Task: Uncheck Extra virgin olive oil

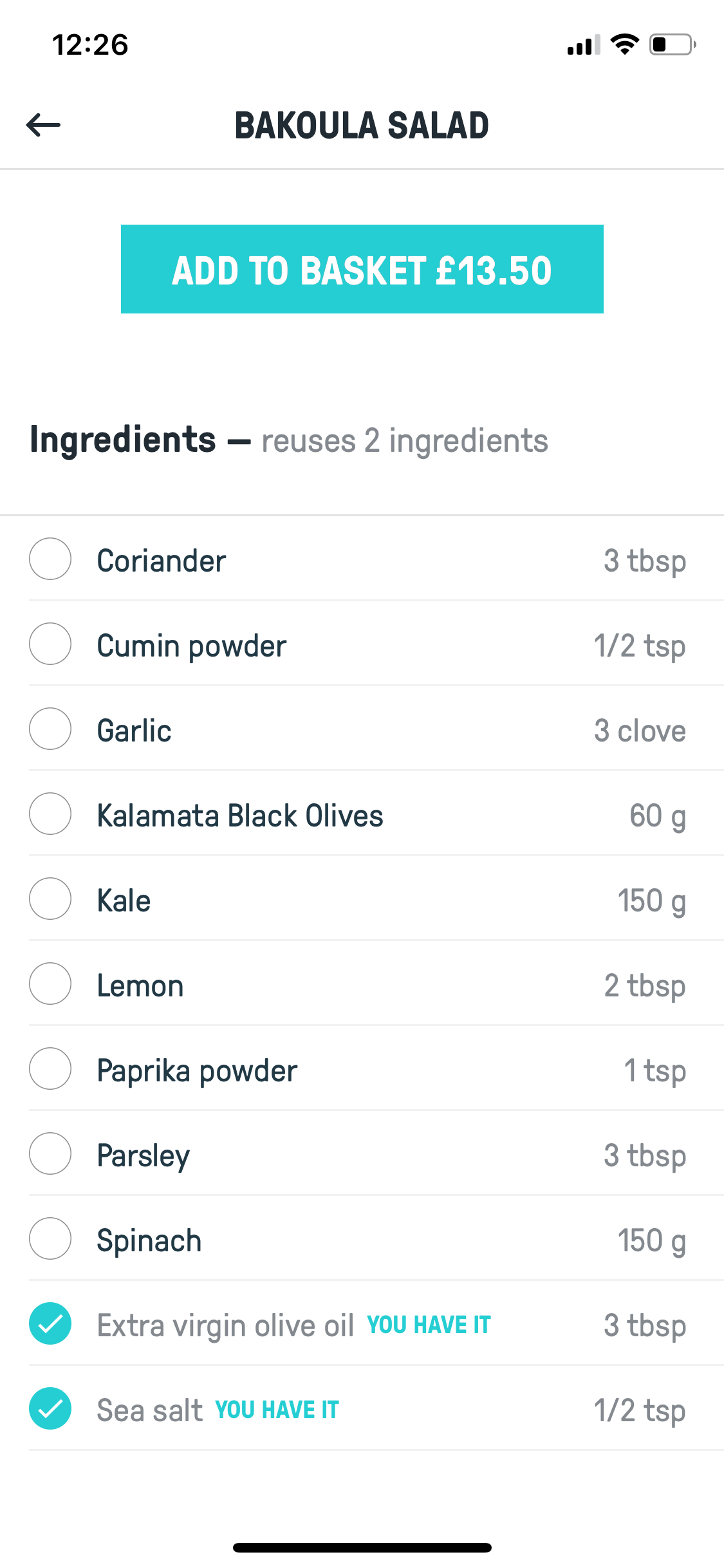Action: [x=50, y=1323]
